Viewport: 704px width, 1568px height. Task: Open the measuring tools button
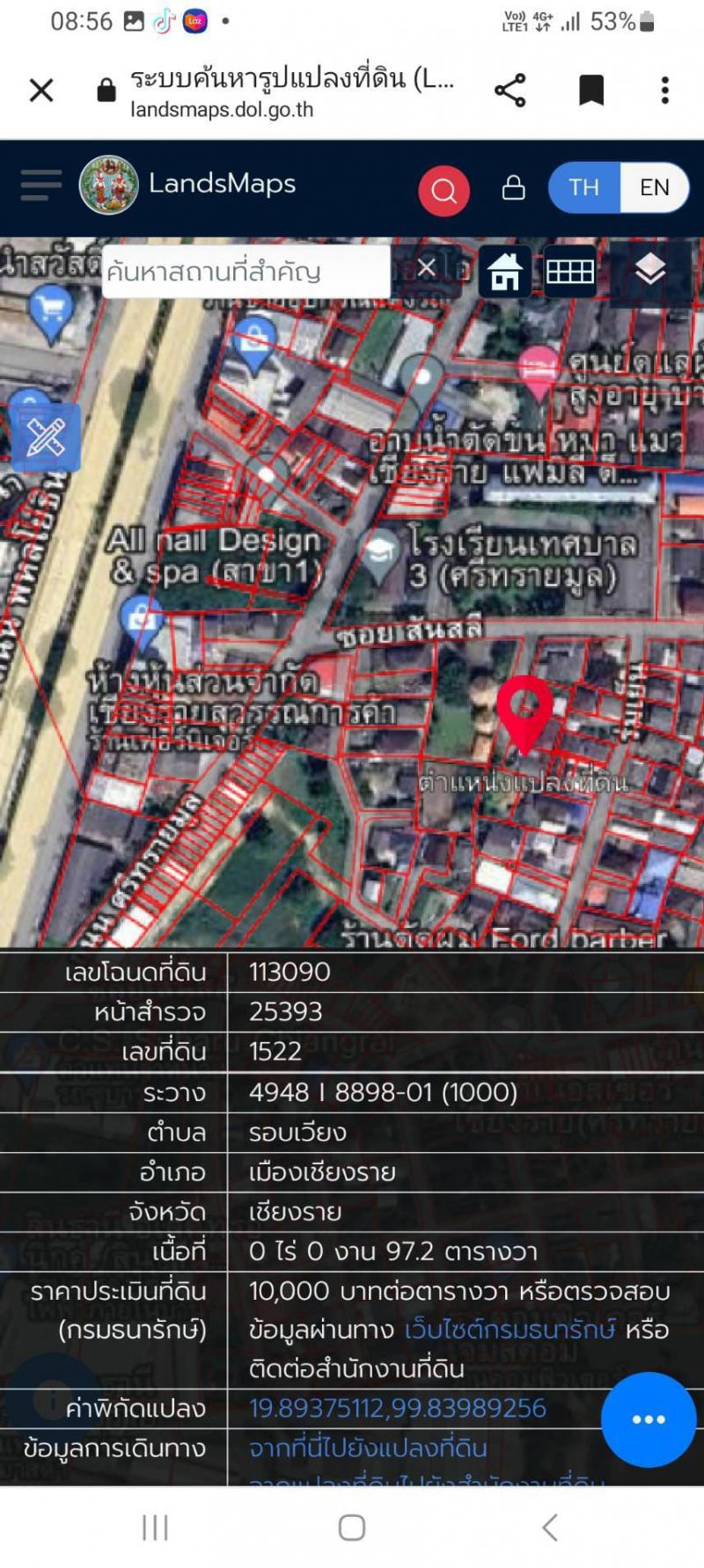46,436
